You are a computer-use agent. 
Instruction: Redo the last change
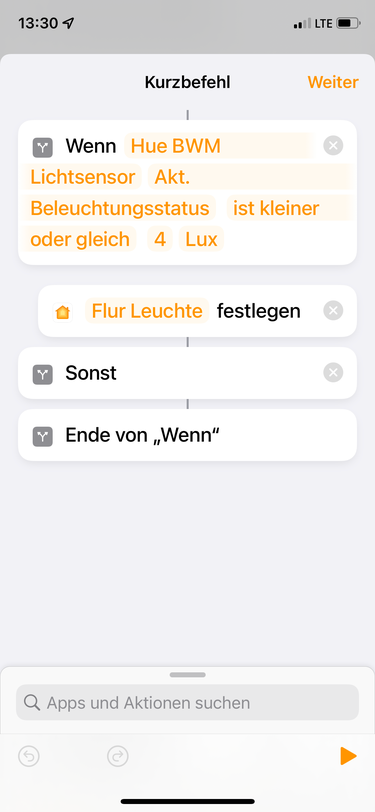pyautogui.click(x=118, y=757)
